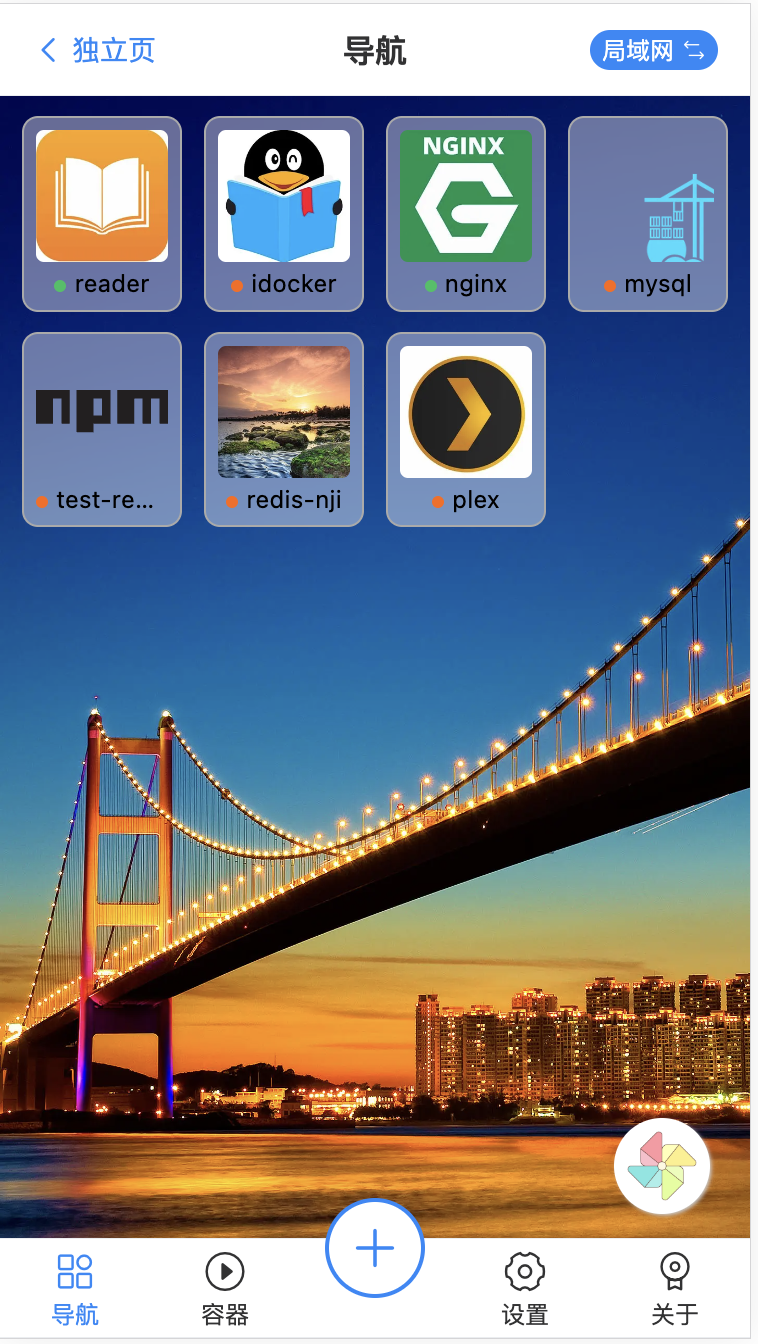758x1344 pixels.
Task: Launch the nginx tile
Action: [466, 213]
